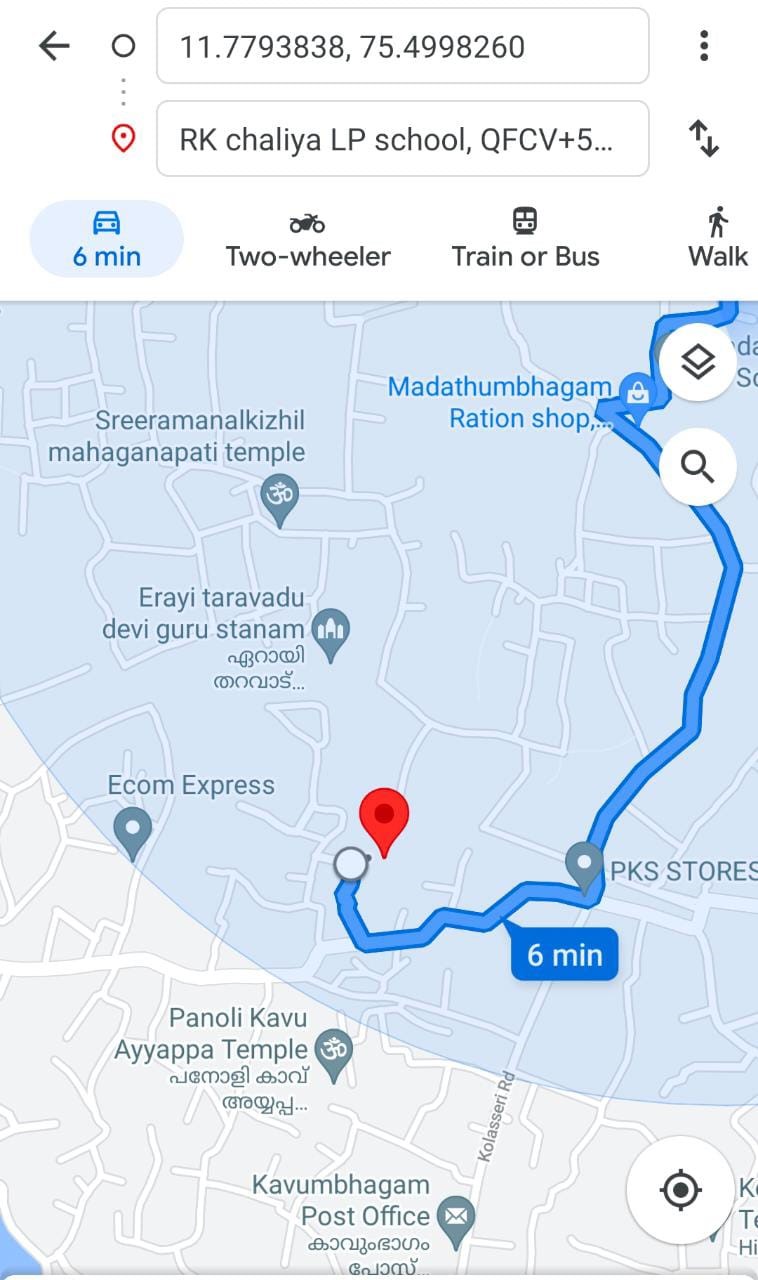Open Erayi taravadu devi guru stanam pin
The height and width of the screenshot is (1280, 758).
331,634
